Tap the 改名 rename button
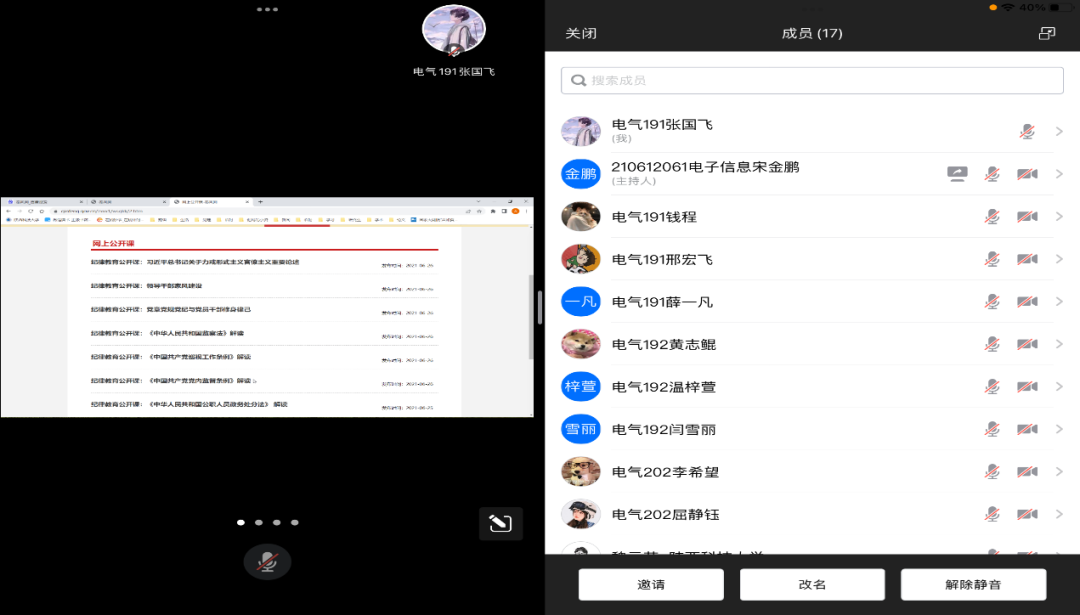 pos(812,584)
